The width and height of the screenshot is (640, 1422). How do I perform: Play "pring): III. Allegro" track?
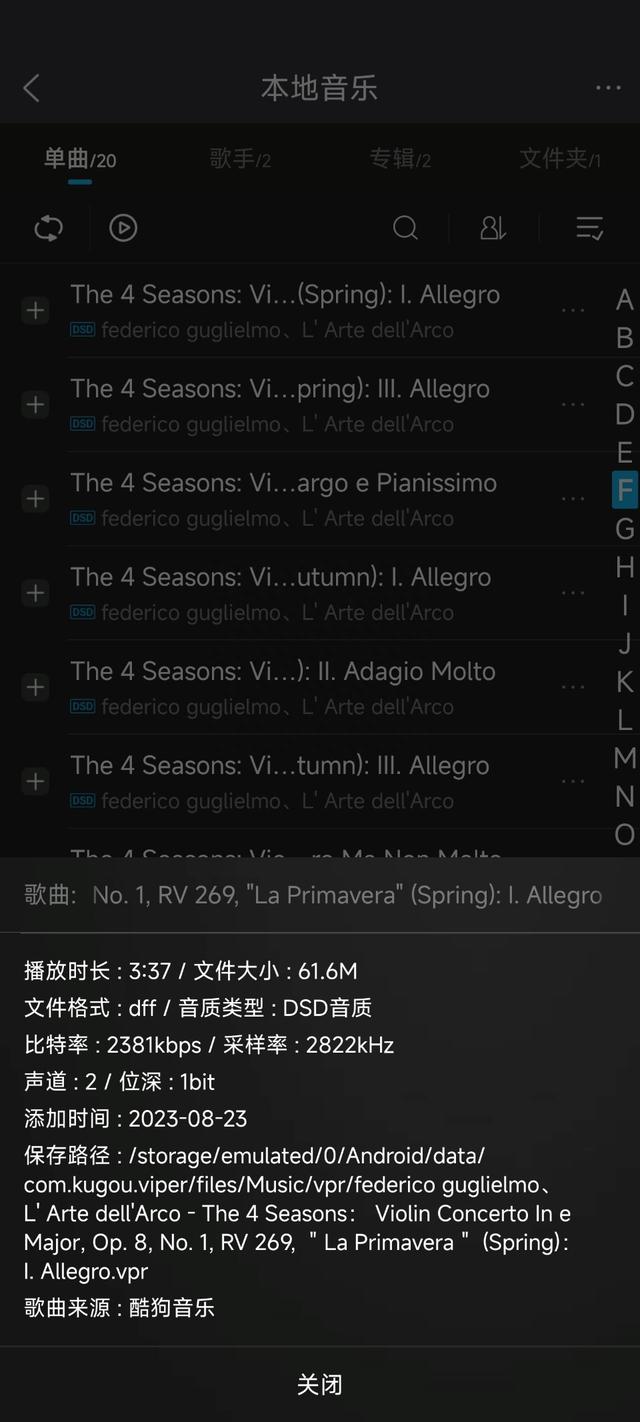point(280,389)
